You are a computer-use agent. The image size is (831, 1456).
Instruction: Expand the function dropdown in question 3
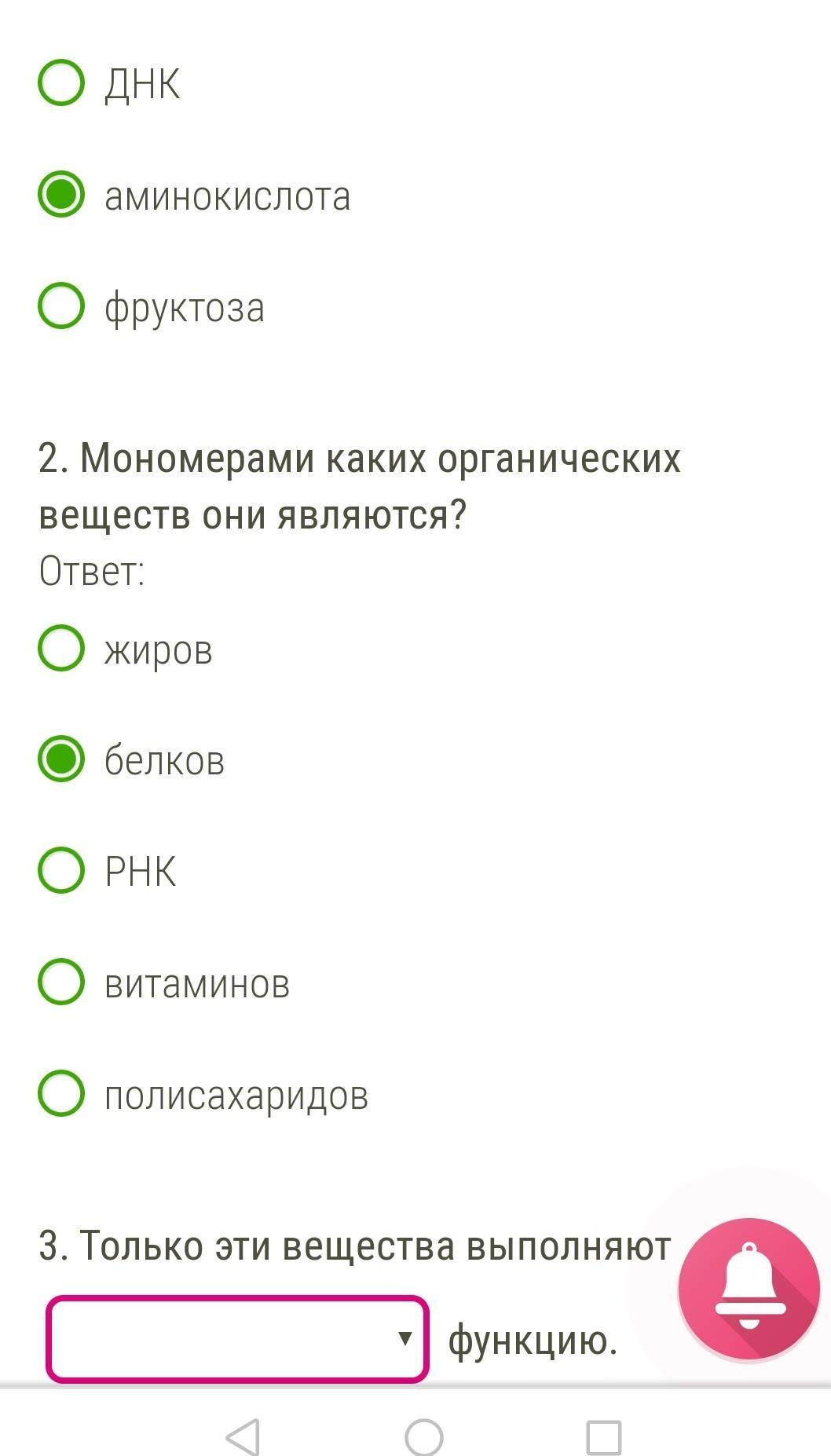237,1339
